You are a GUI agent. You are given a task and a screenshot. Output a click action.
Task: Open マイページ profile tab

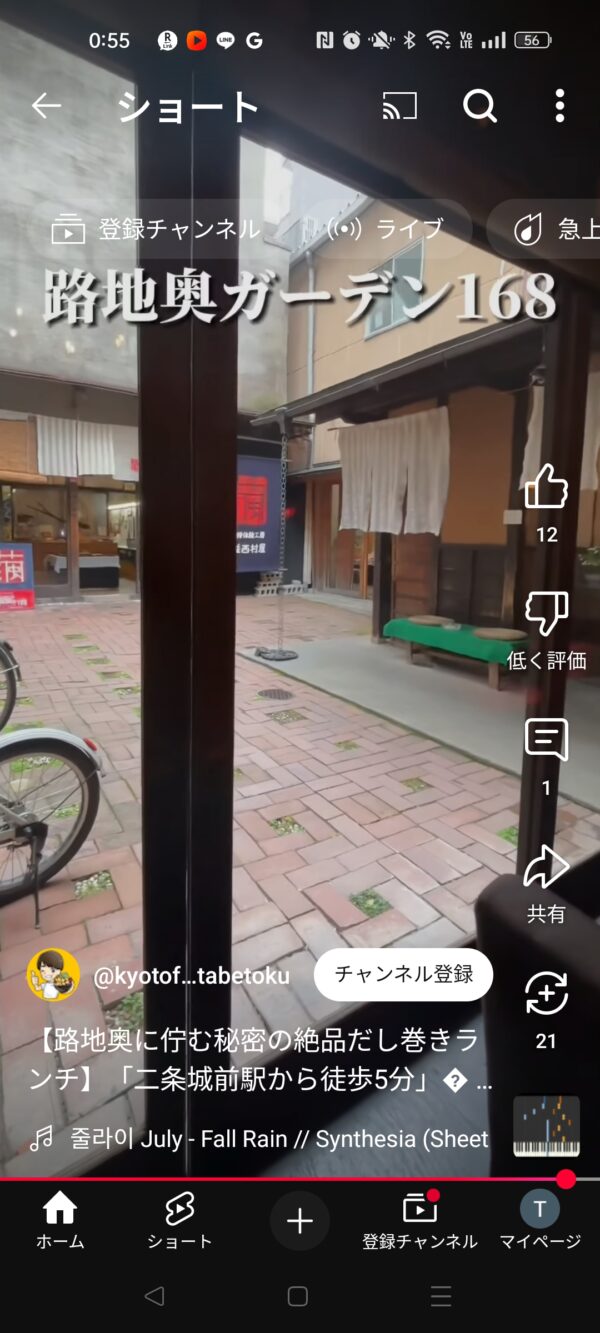540,1221
